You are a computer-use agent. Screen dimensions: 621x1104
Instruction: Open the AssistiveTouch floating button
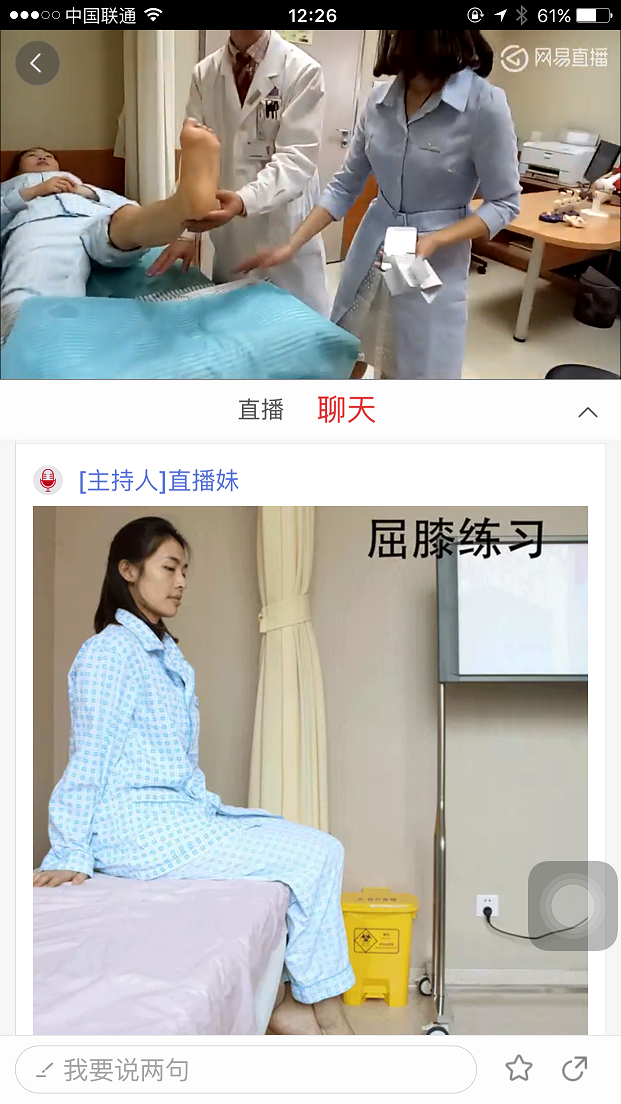coord(572,906)
